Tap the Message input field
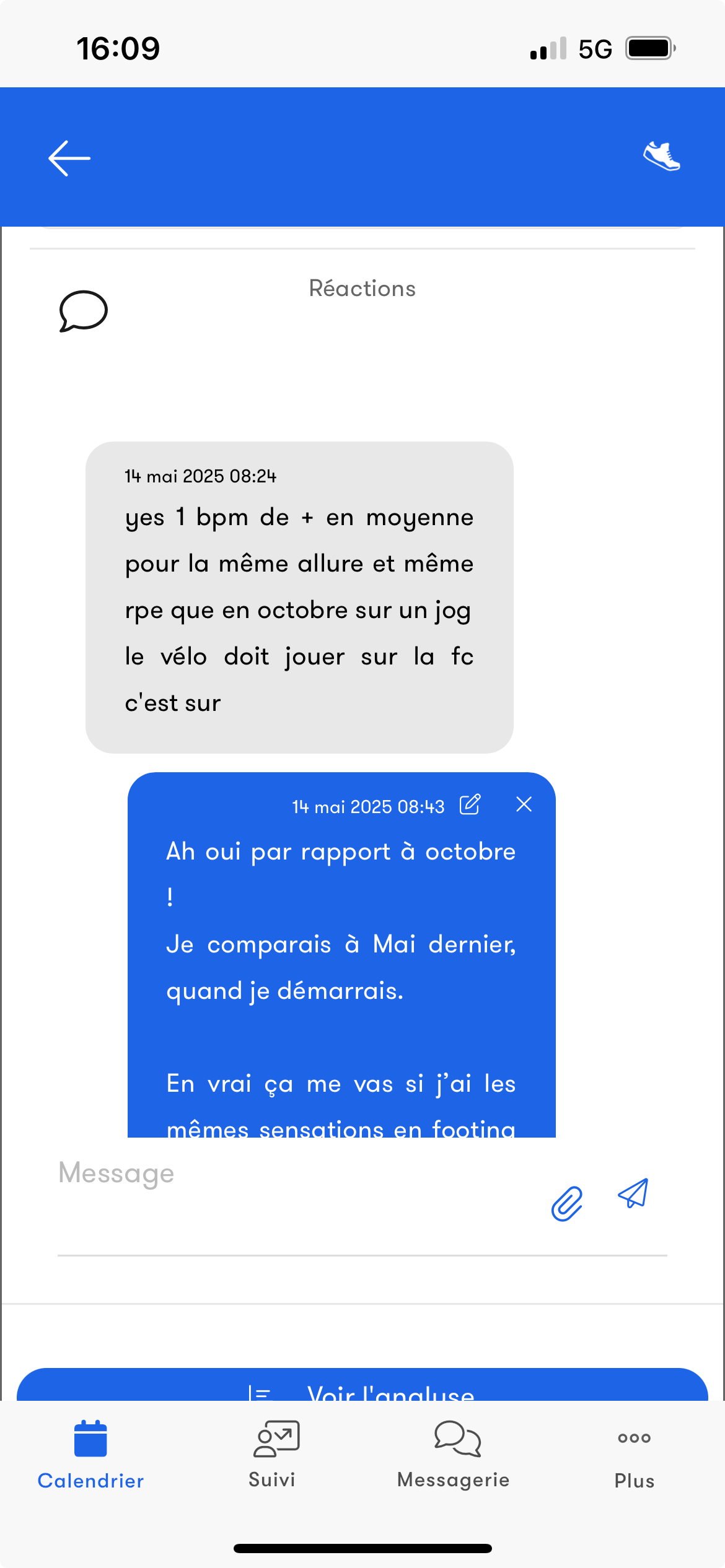 pyautogui.click(x=248, y=1172)
